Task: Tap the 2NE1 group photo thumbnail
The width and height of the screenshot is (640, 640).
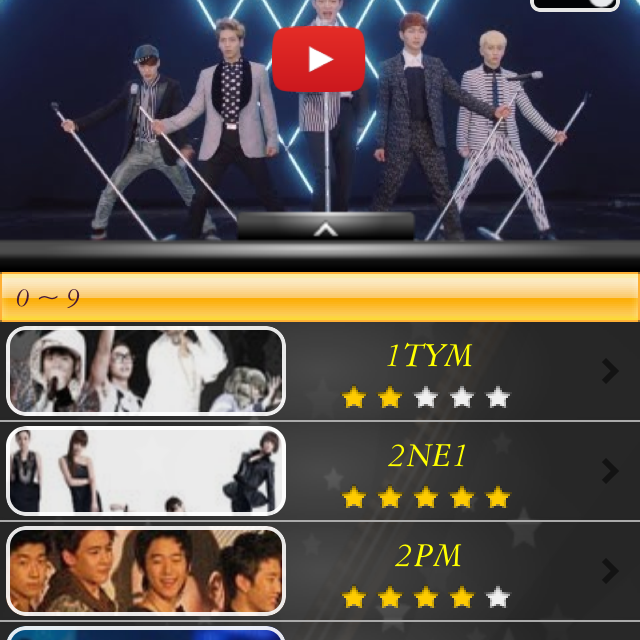Action: coord(146,471)
